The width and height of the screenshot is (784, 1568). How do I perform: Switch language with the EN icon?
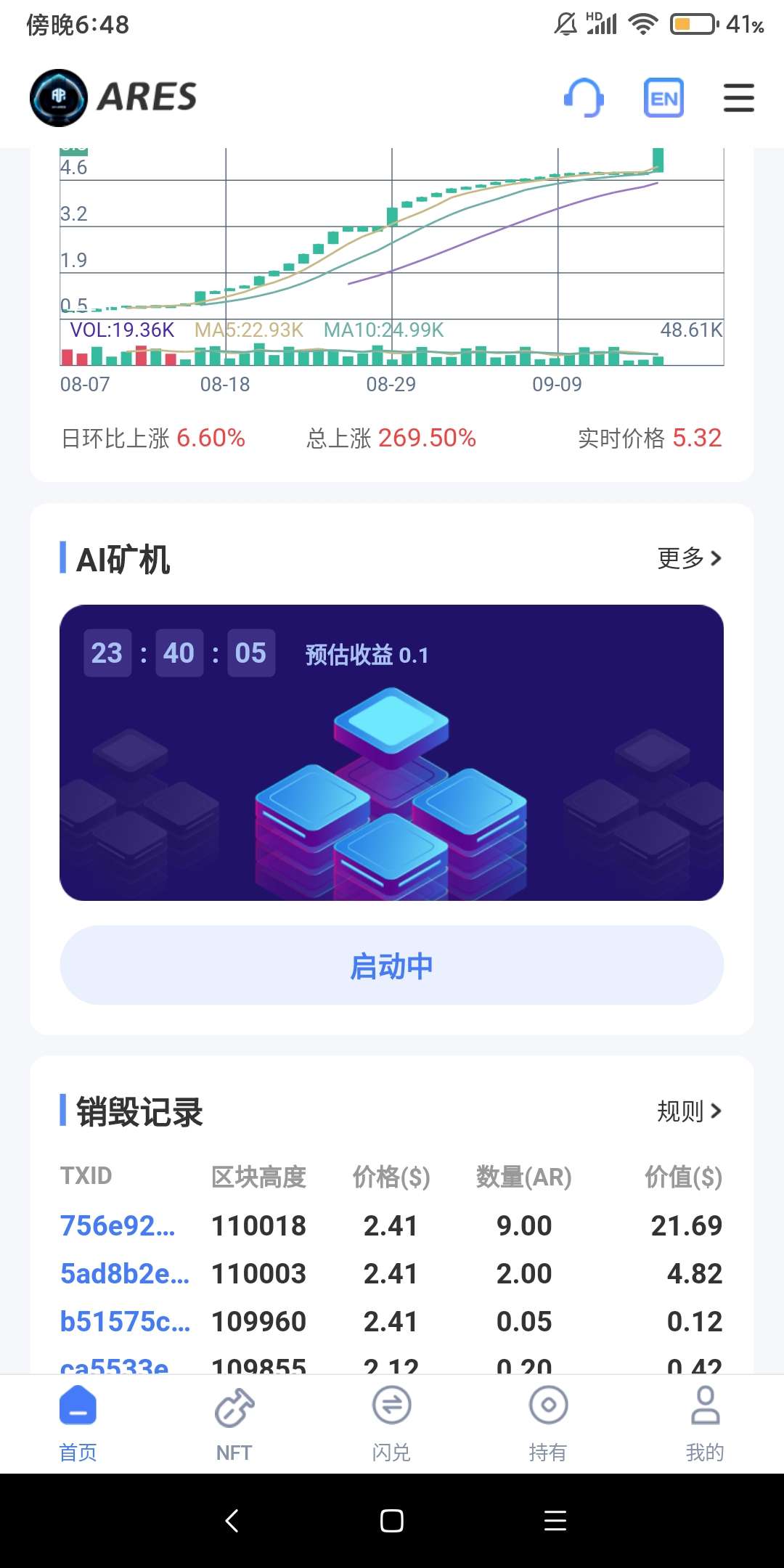(663, 98)
